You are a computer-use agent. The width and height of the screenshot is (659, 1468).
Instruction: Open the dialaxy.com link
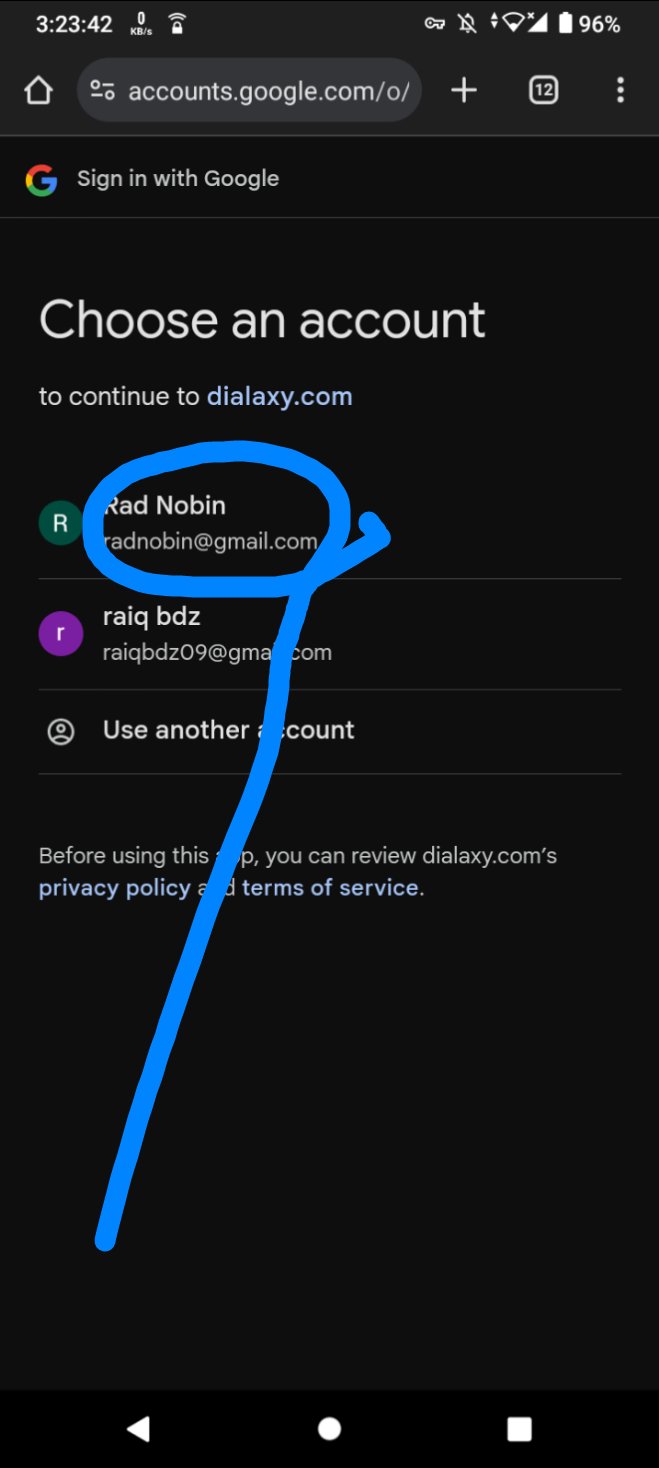pyautogui.click(x=279, y=396)
